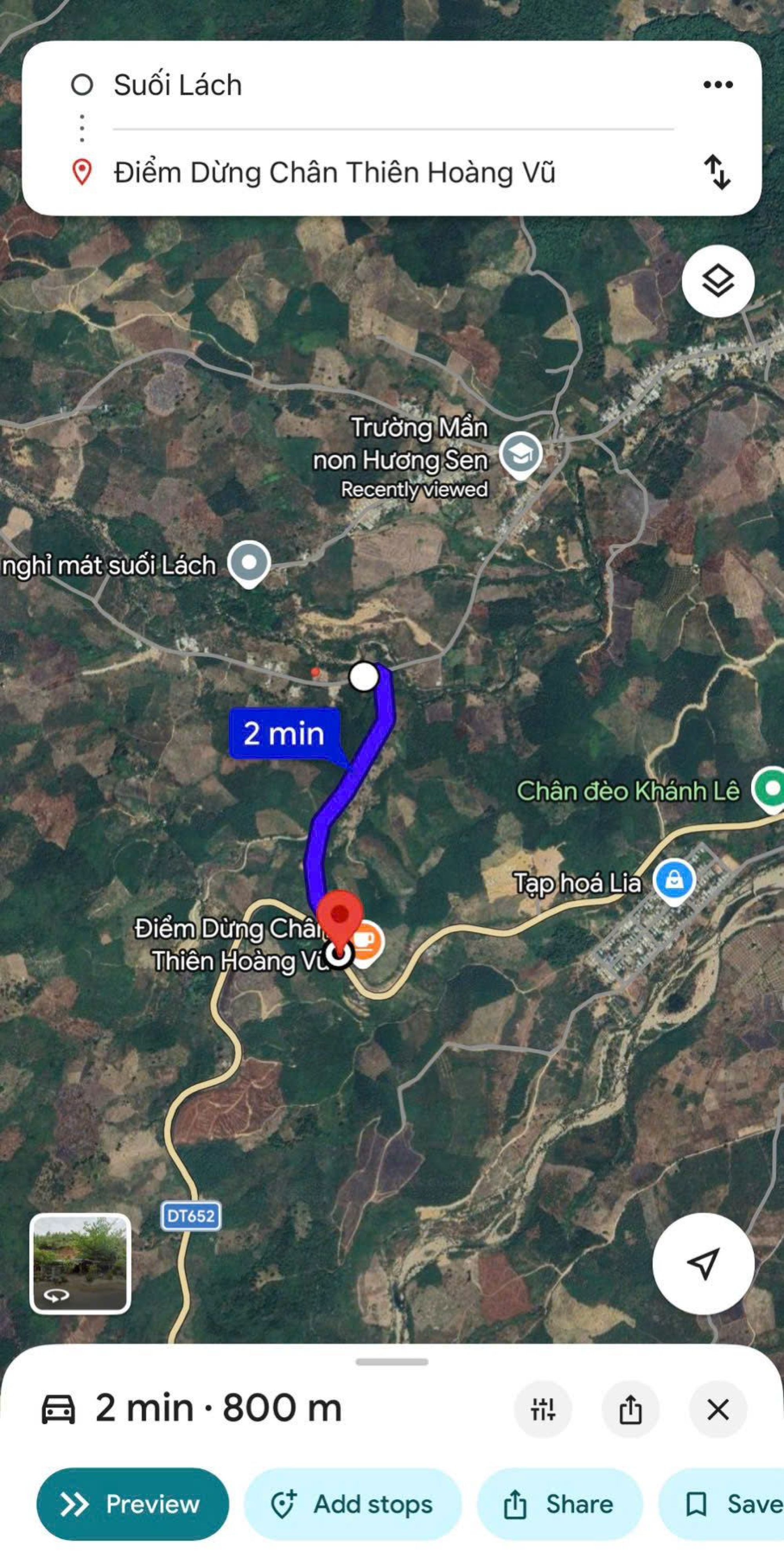The image size is (784, 1559).
Task: Open route options filter icon
Action: (543, 1410)
